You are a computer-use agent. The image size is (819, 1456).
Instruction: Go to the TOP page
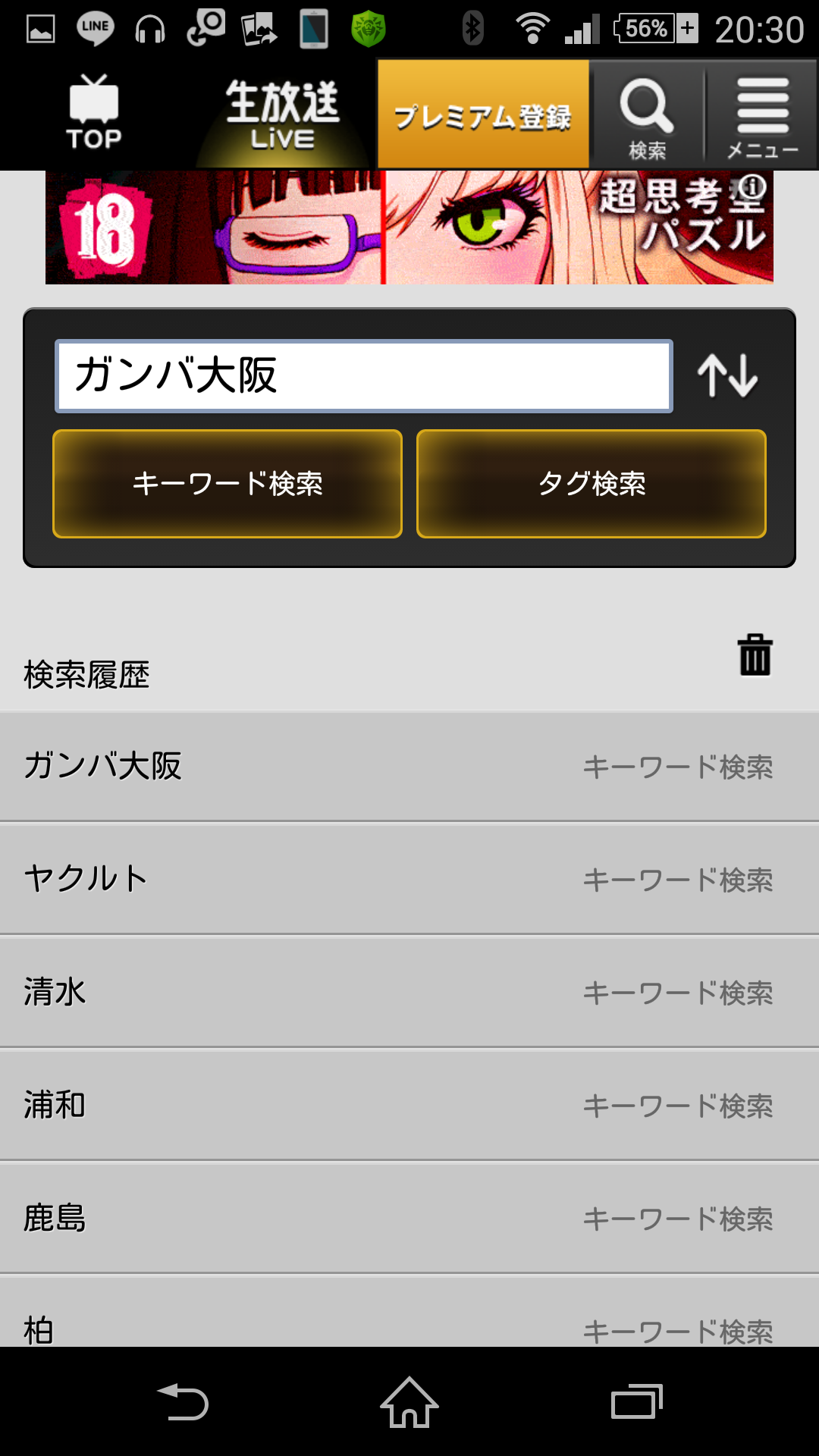94,114
